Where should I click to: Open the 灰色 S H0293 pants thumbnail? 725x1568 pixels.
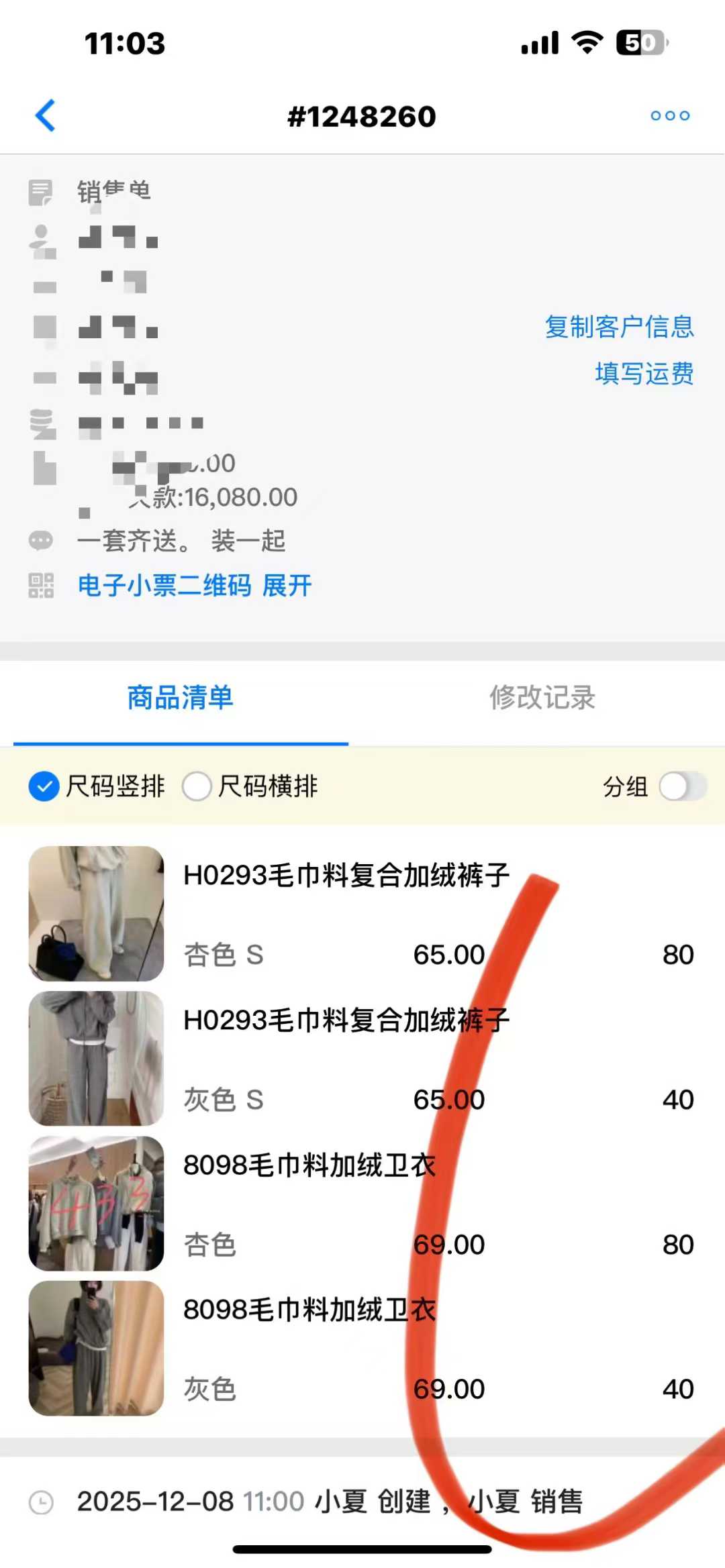[x=96, y=1058]
